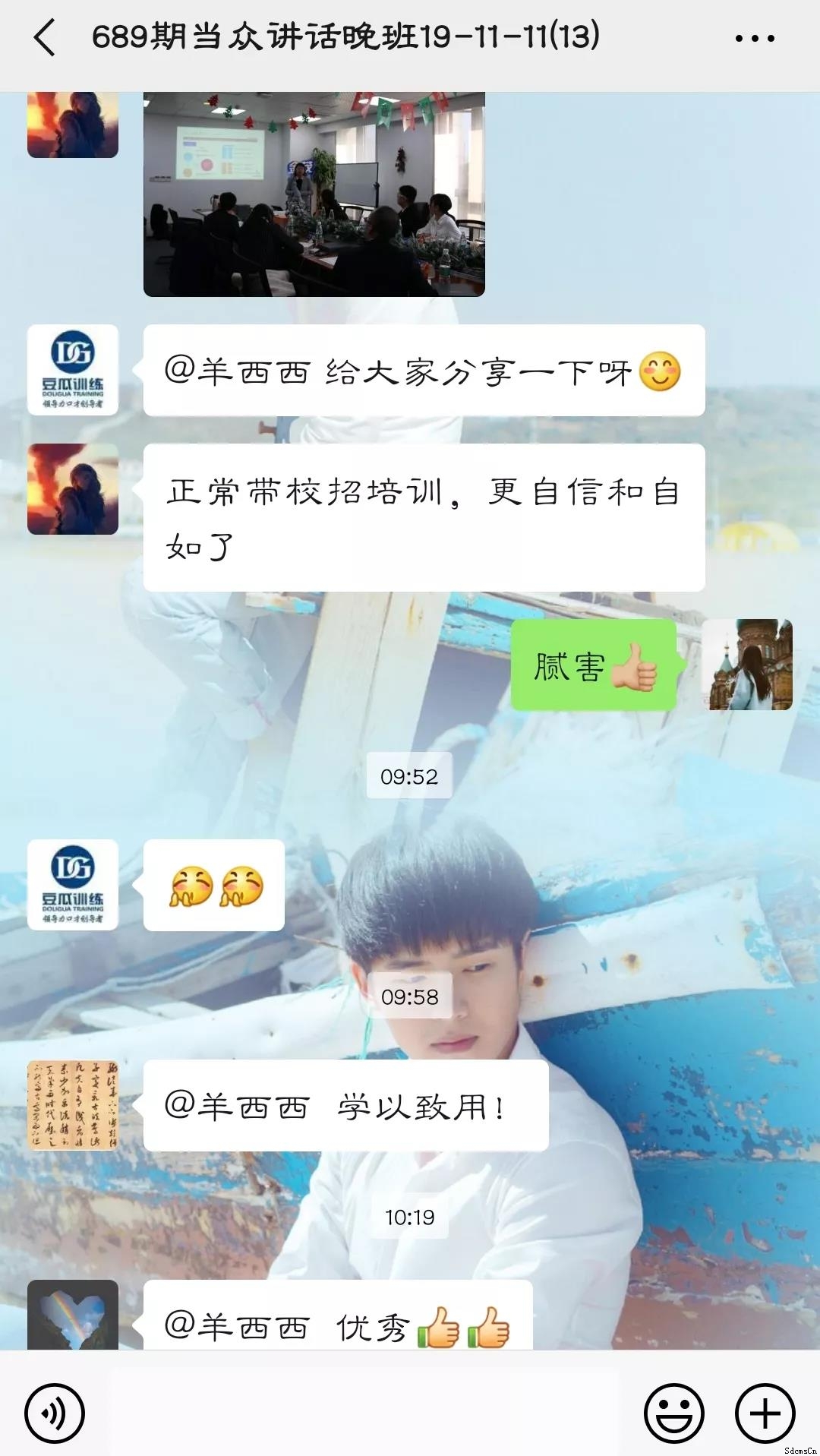Open the three-dot chat info menu
Screen dimensions: 820x1456
[755, 38]
